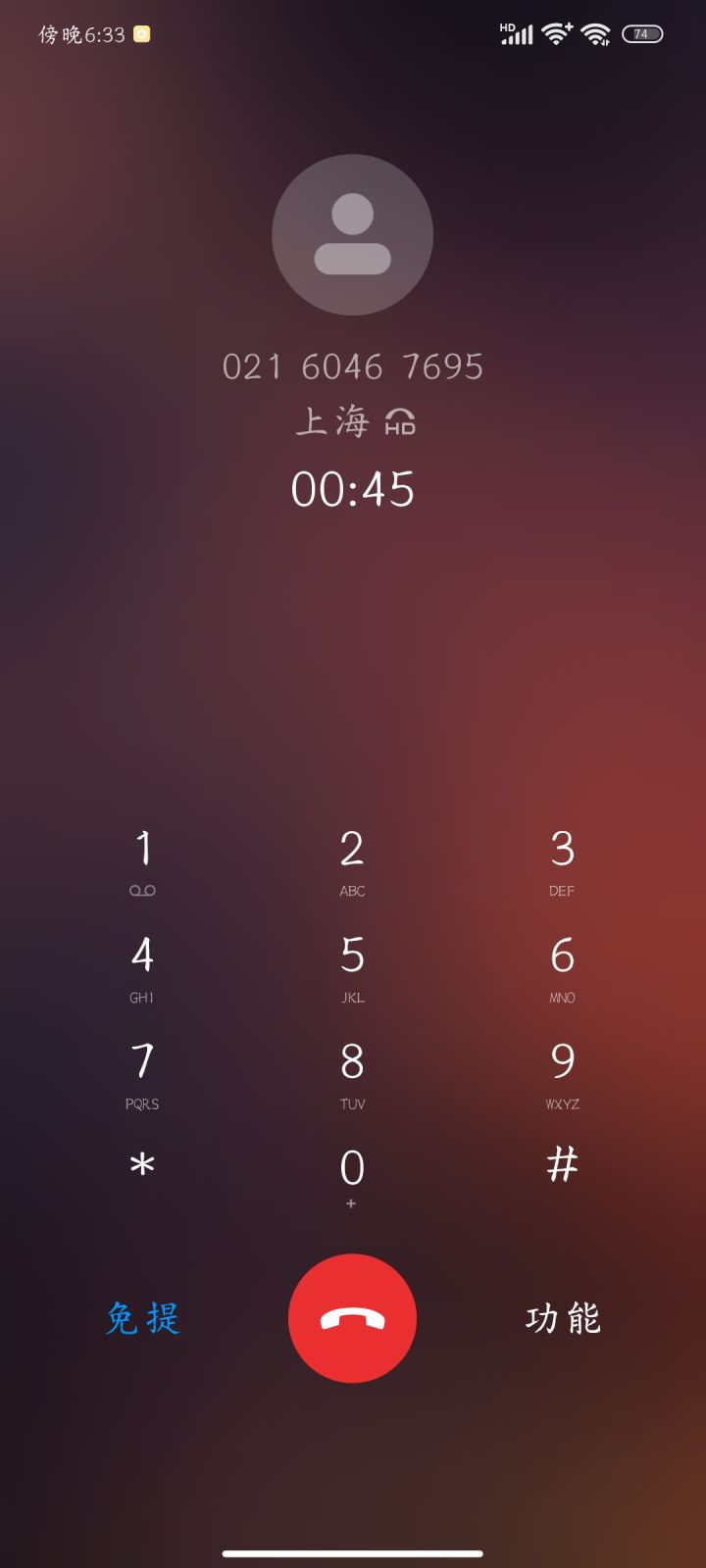Viewport: 706px width, 1568px height.
Task: Enter digit 3 DEF
Action: 562,862
